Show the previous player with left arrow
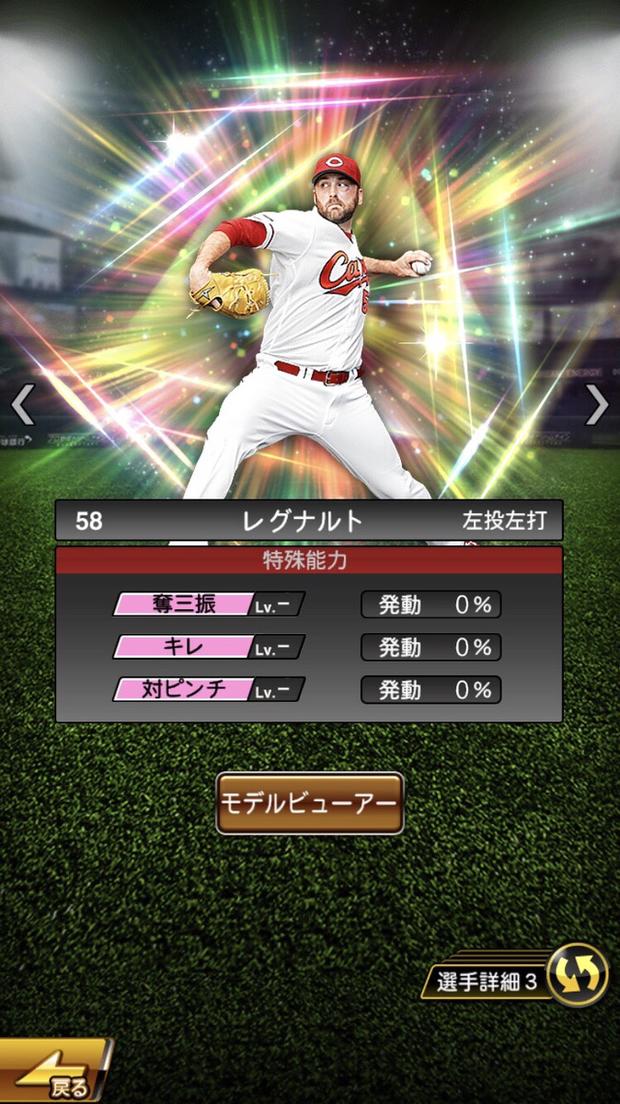620x1104 pixels. (x=23, y=404)
